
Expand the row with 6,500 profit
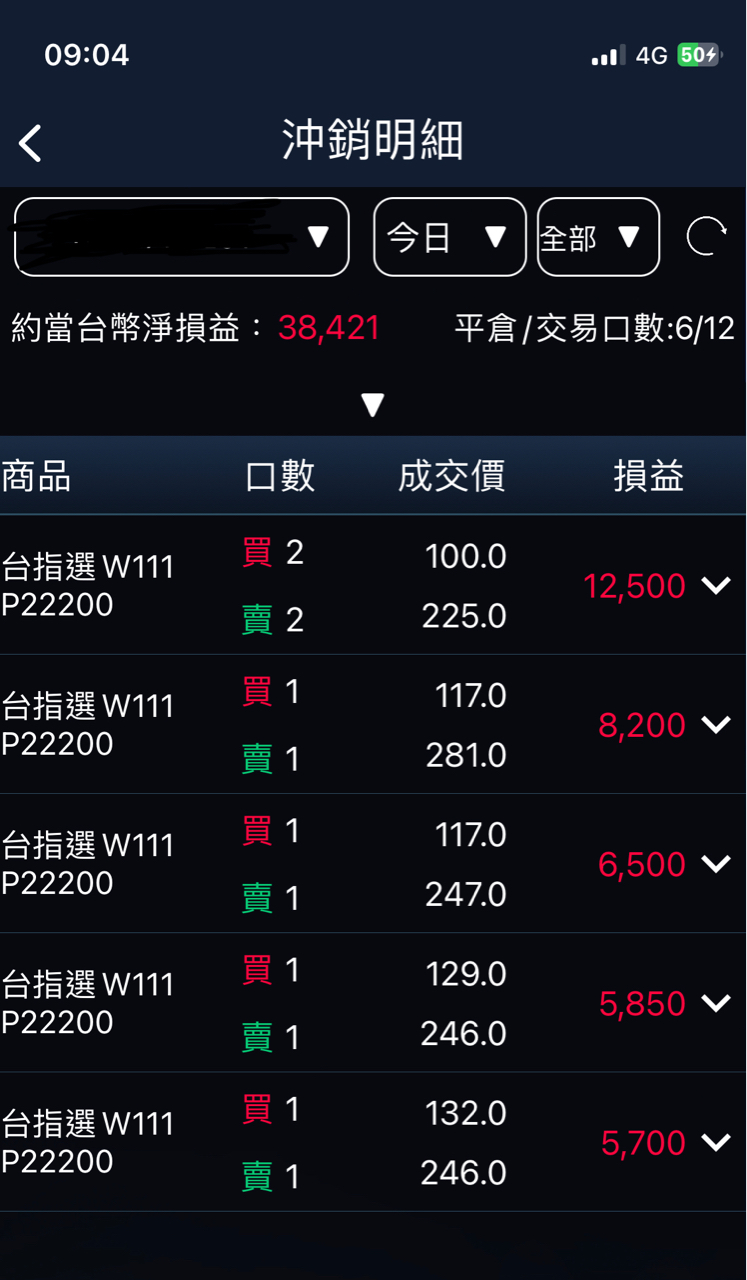point(717,863)
